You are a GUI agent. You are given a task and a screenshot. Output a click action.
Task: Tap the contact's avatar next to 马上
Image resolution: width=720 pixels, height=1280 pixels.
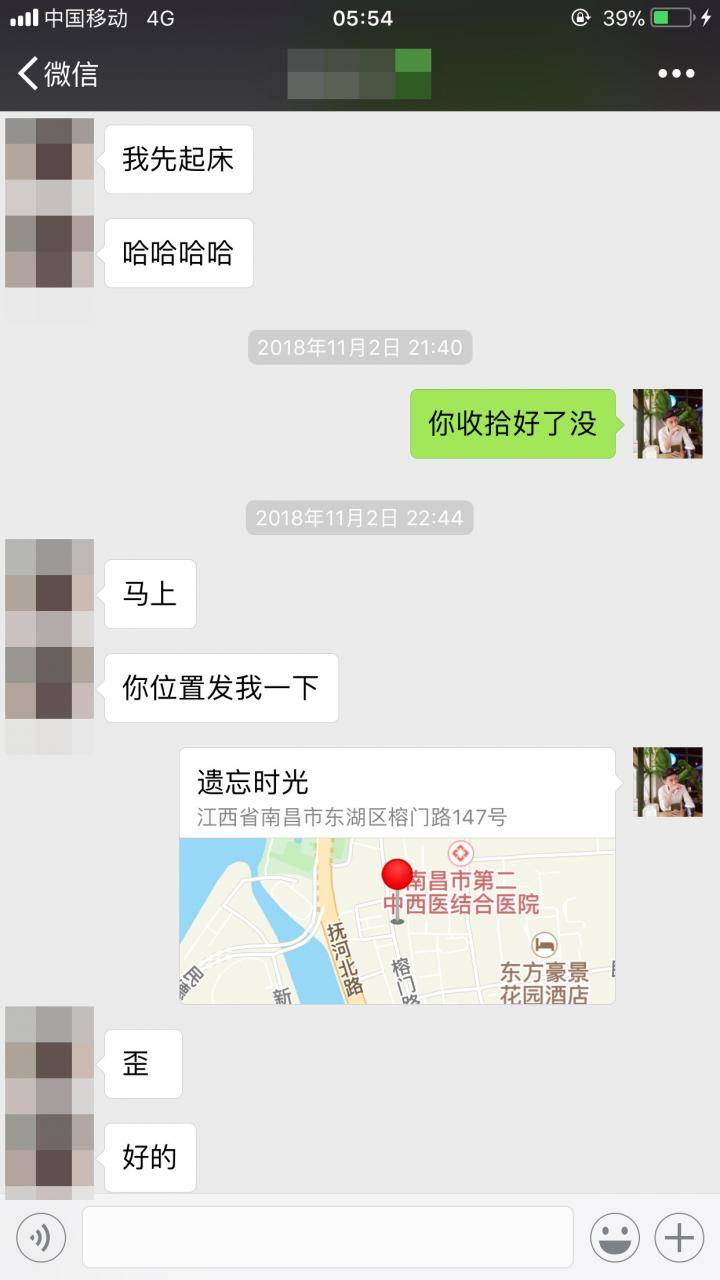[49, 593]
